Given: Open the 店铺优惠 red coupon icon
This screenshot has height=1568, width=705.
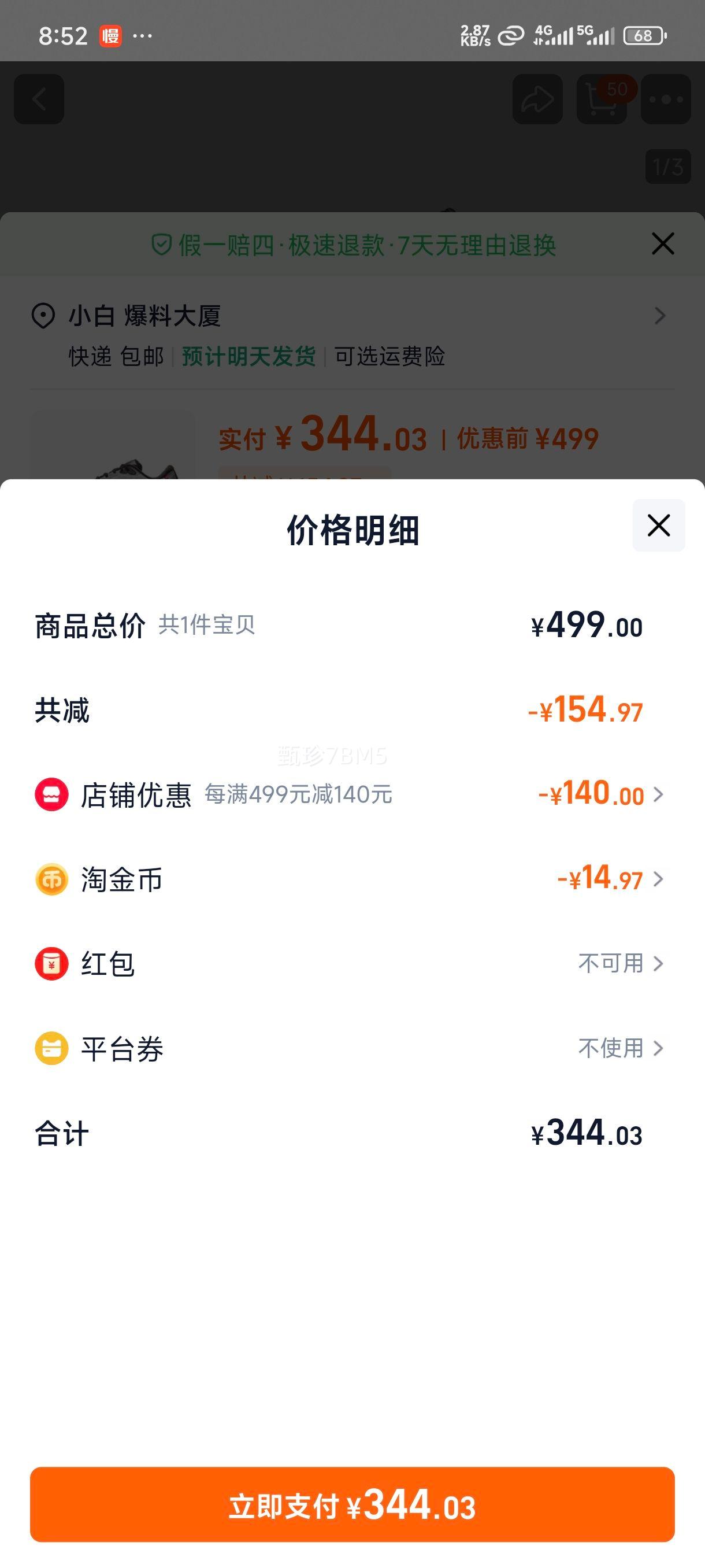Looking at the screenshot, I should 51,794.
